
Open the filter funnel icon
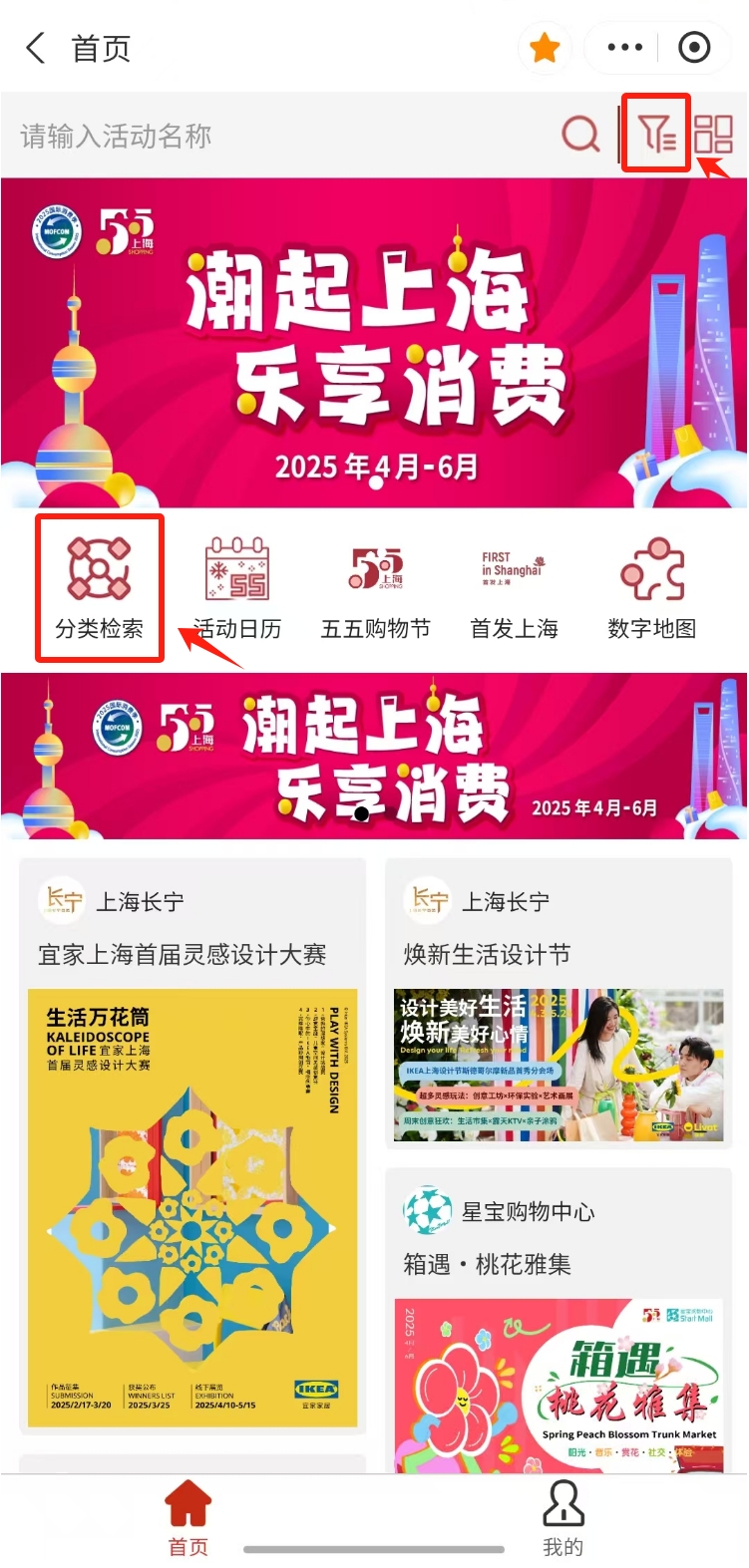(656, 134)
